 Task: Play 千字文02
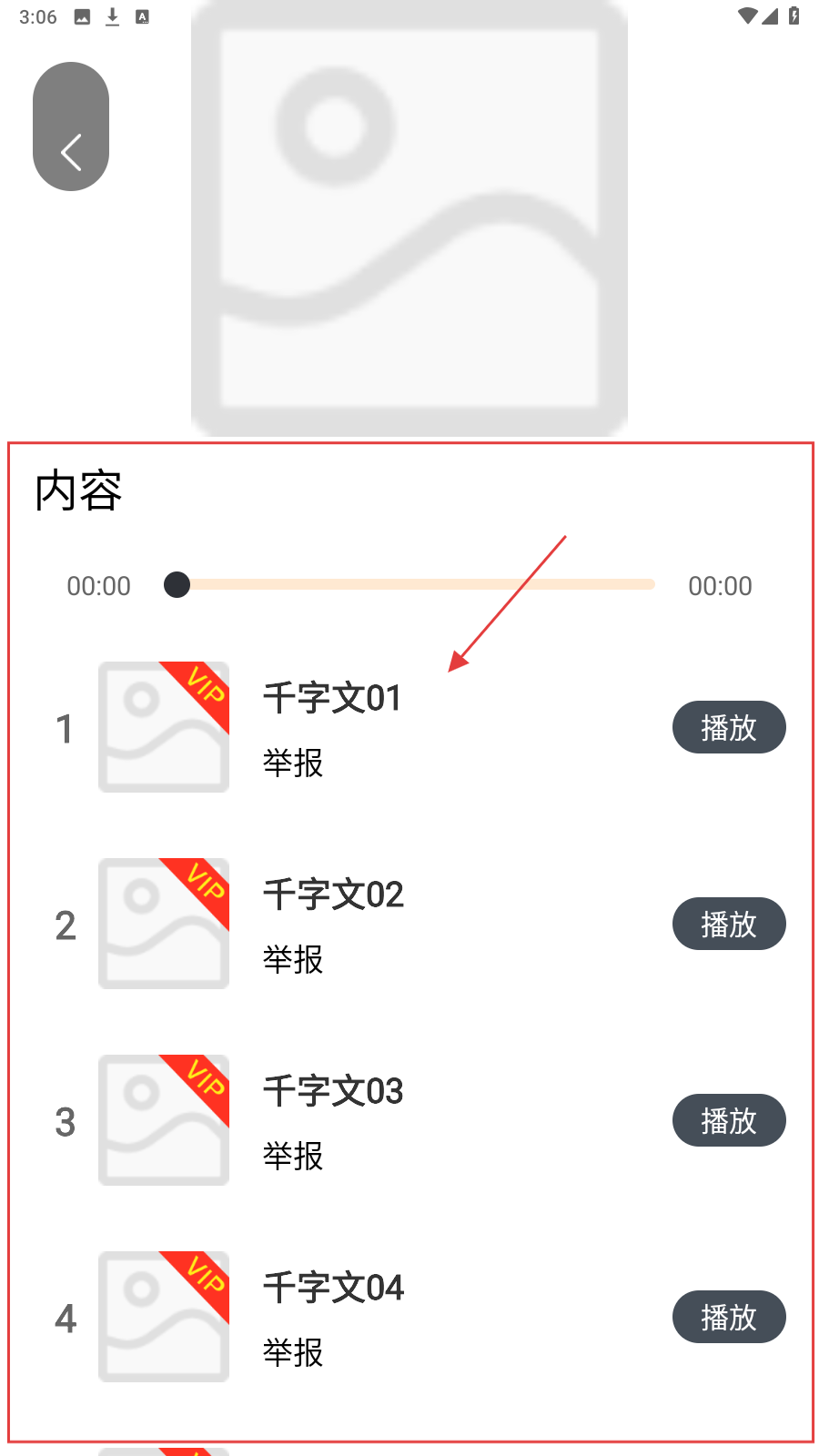[729, 924]
